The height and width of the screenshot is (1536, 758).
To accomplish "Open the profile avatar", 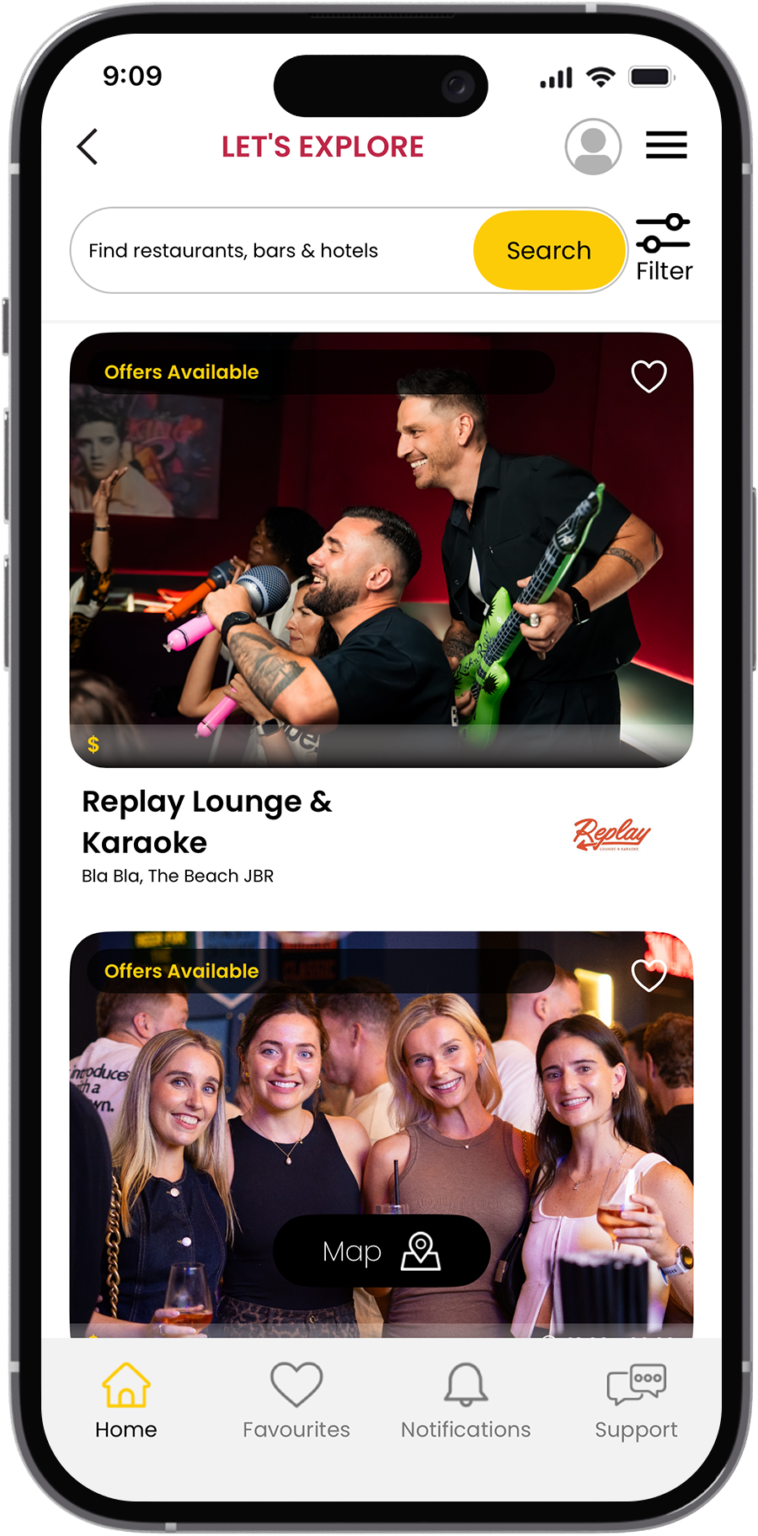I will click(593, 147).
